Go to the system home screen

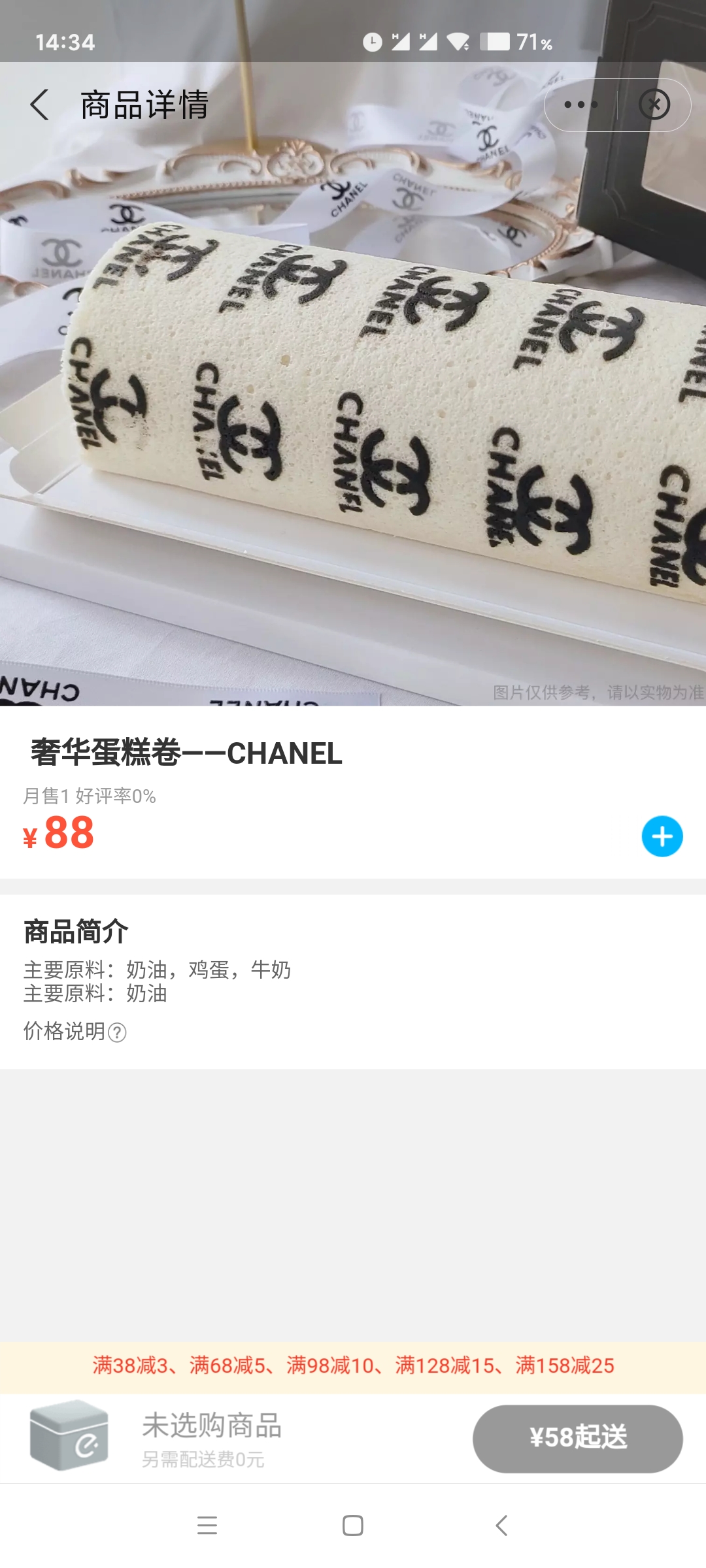(353, 1526)
